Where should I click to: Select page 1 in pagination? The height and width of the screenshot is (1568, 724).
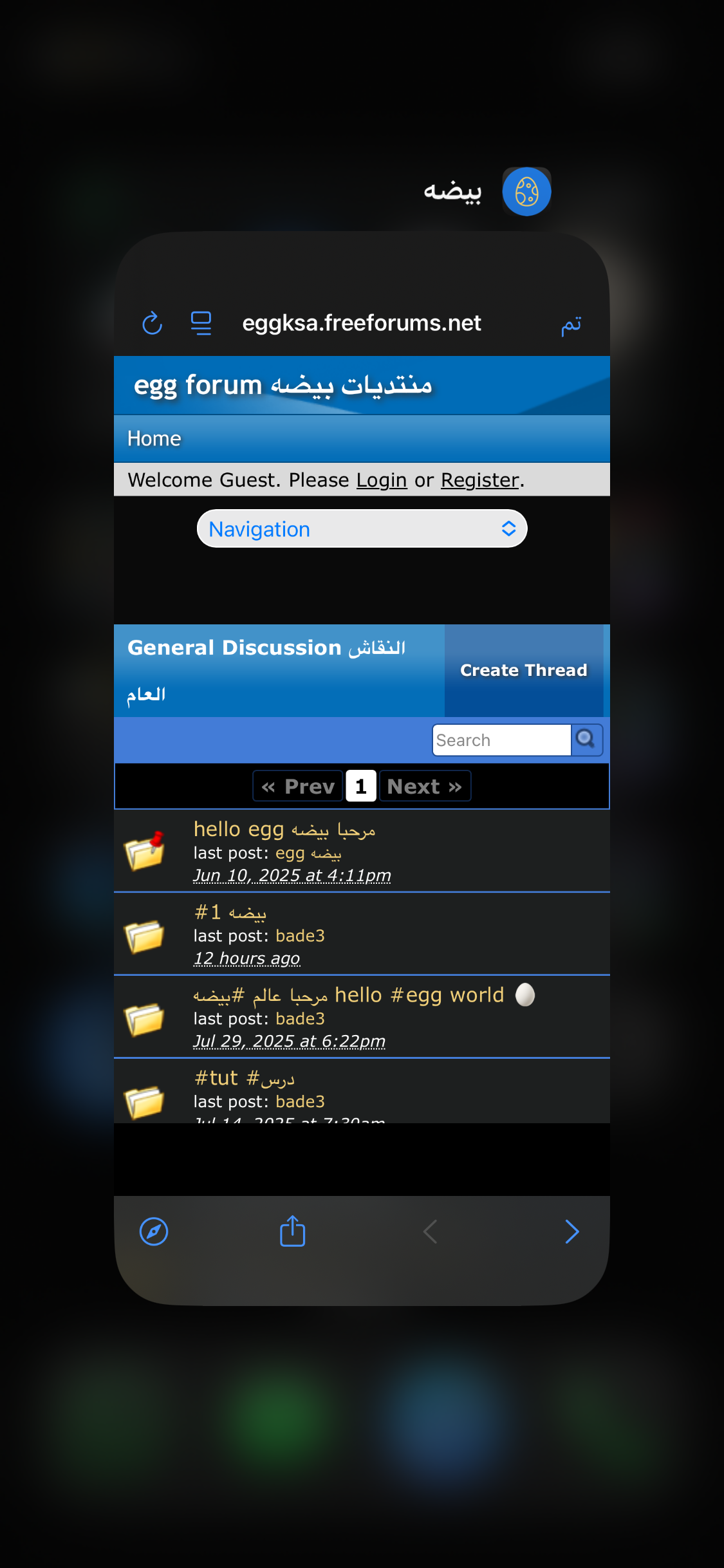coord(360,787)
